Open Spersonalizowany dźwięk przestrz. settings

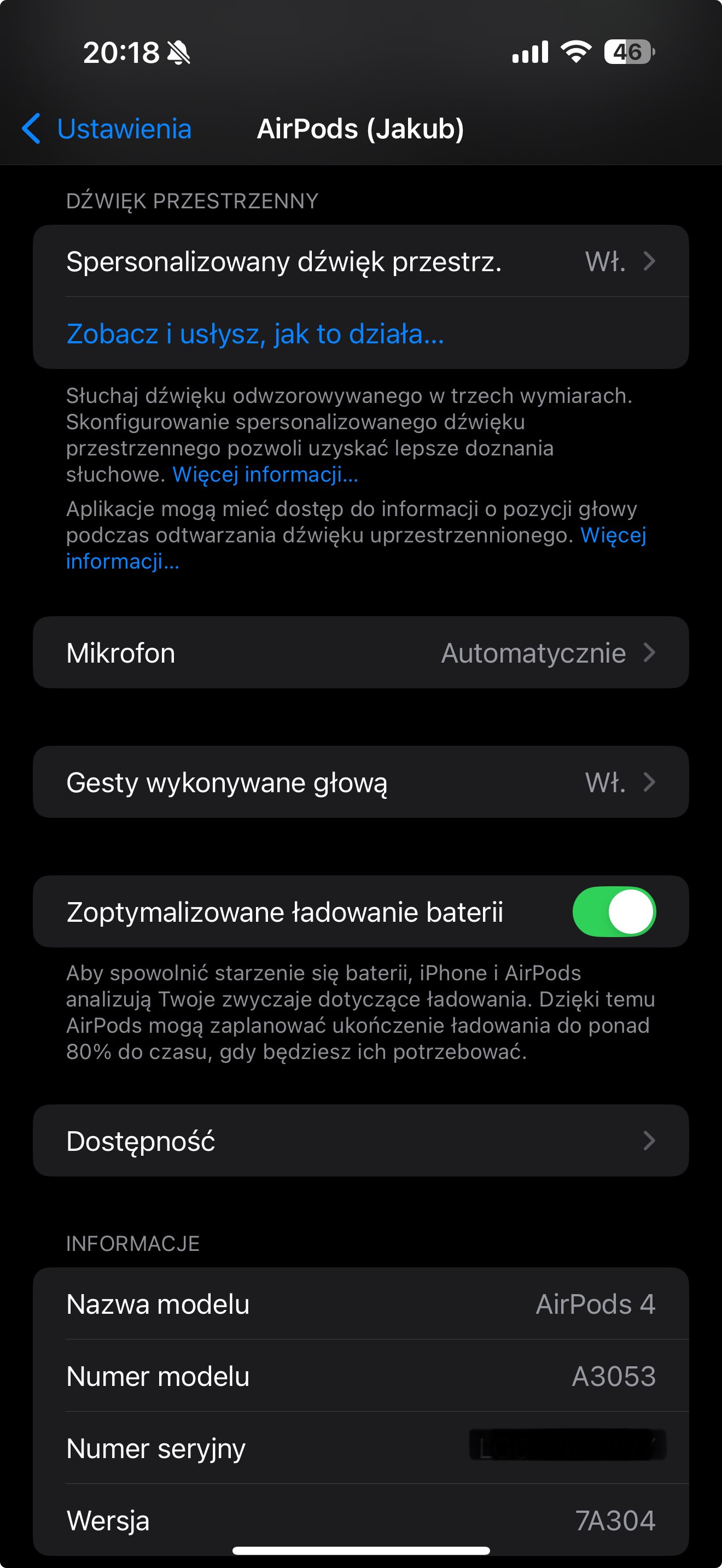[361, 261]
